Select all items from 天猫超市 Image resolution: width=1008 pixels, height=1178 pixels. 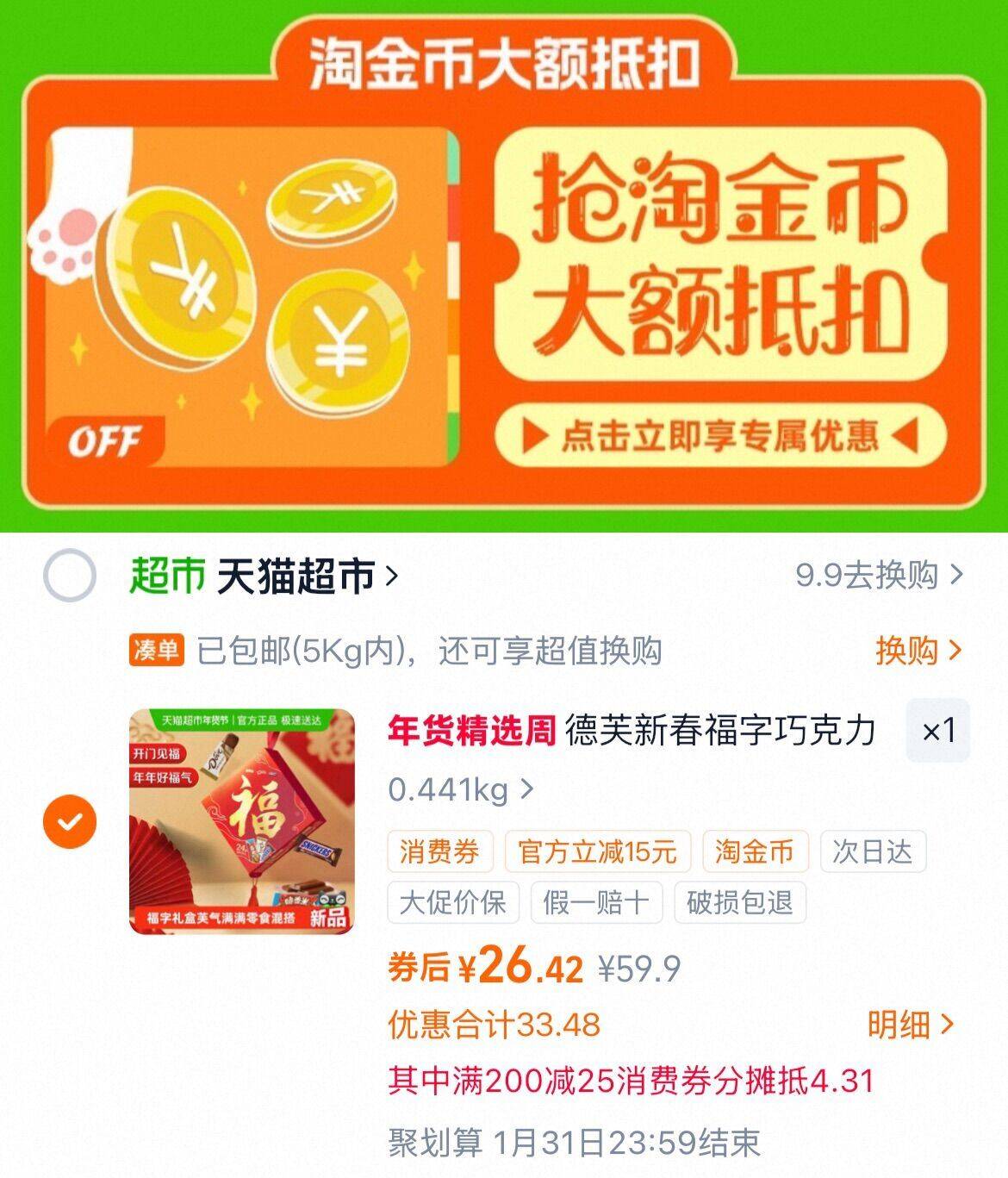pos(70,575)
